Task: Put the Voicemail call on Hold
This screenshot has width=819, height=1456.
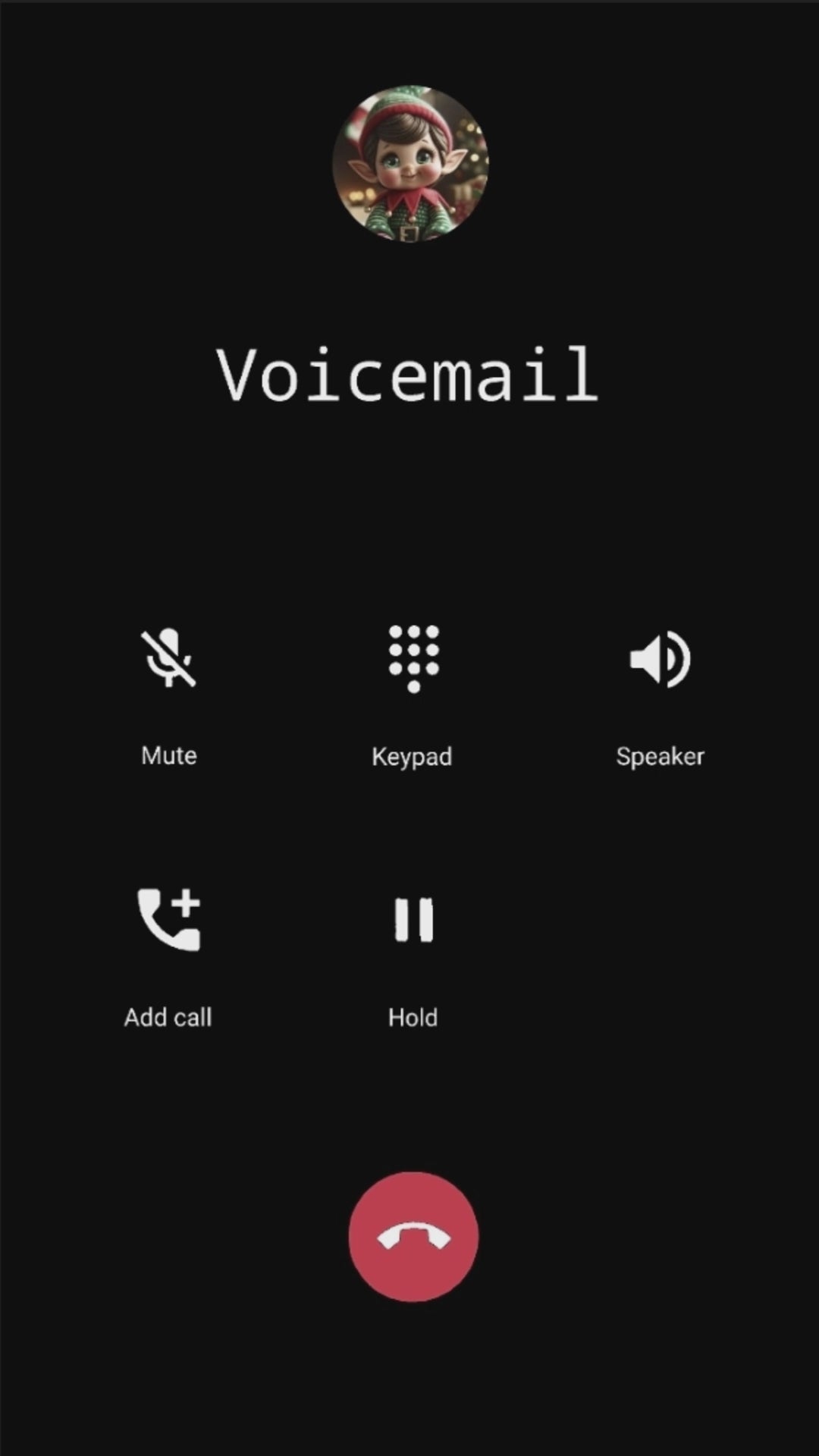Action: [x=413, y=919]
